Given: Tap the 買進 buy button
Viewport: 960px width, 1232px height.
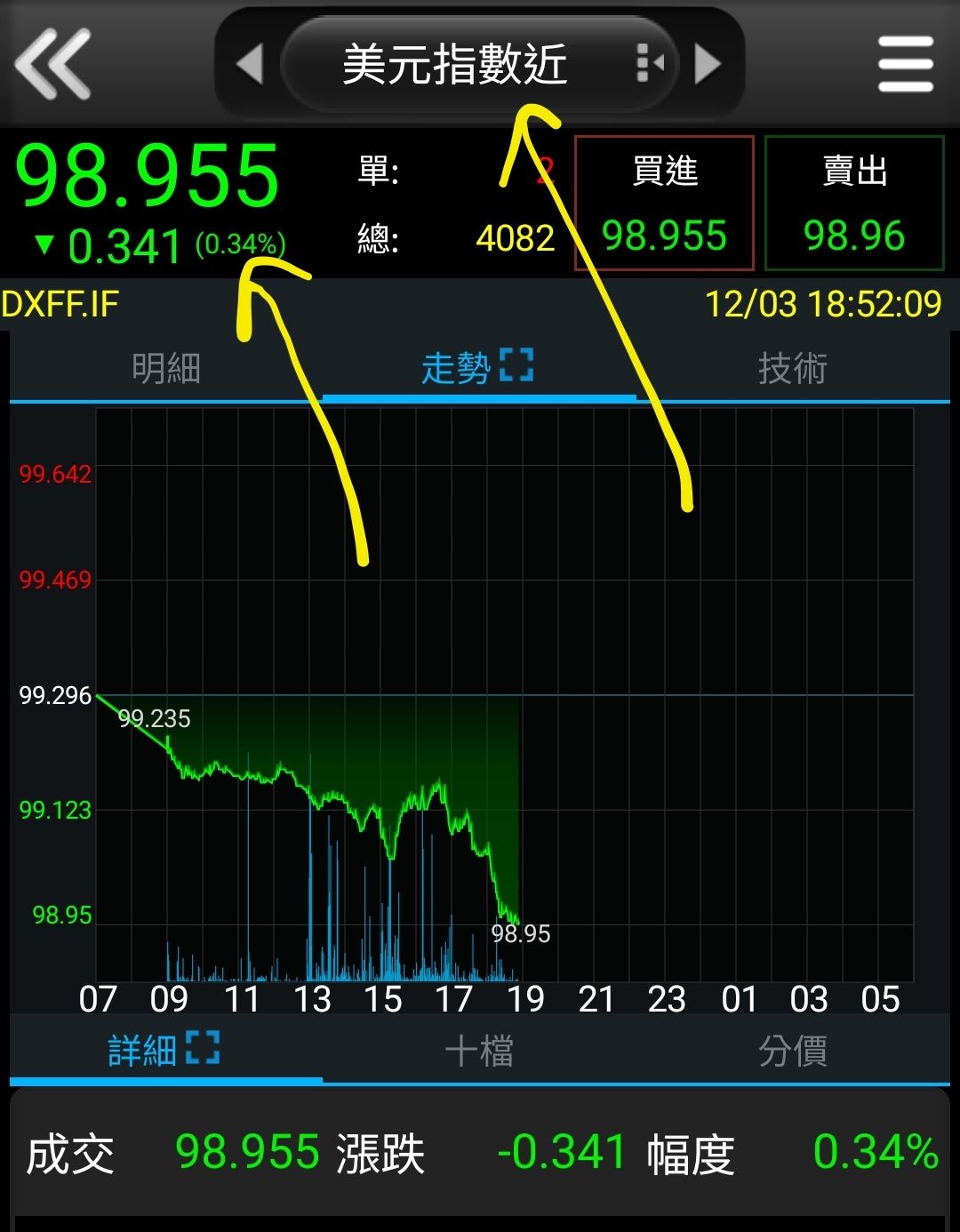Looking at the screenshot, I should (664, 204).
